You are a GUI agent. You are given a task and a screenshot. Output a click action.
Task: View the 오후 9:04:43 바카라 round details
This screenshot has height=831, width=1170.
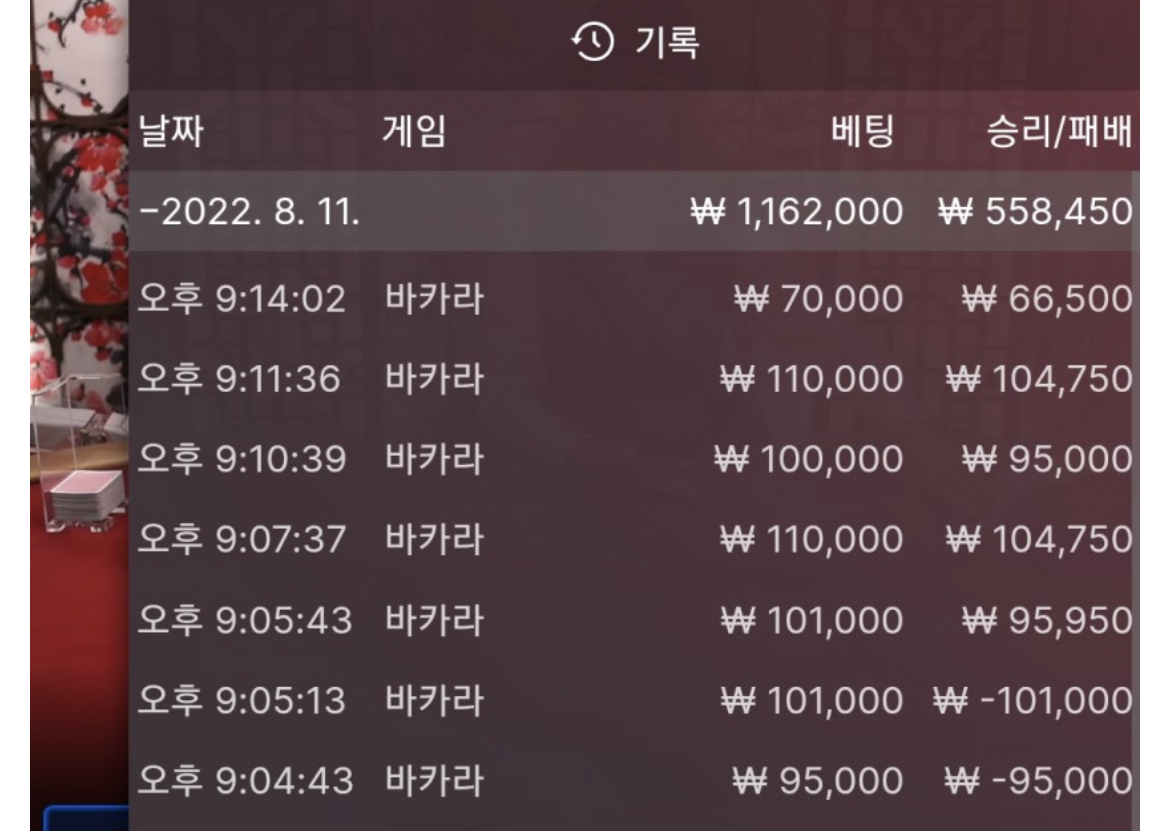[632, 781]
